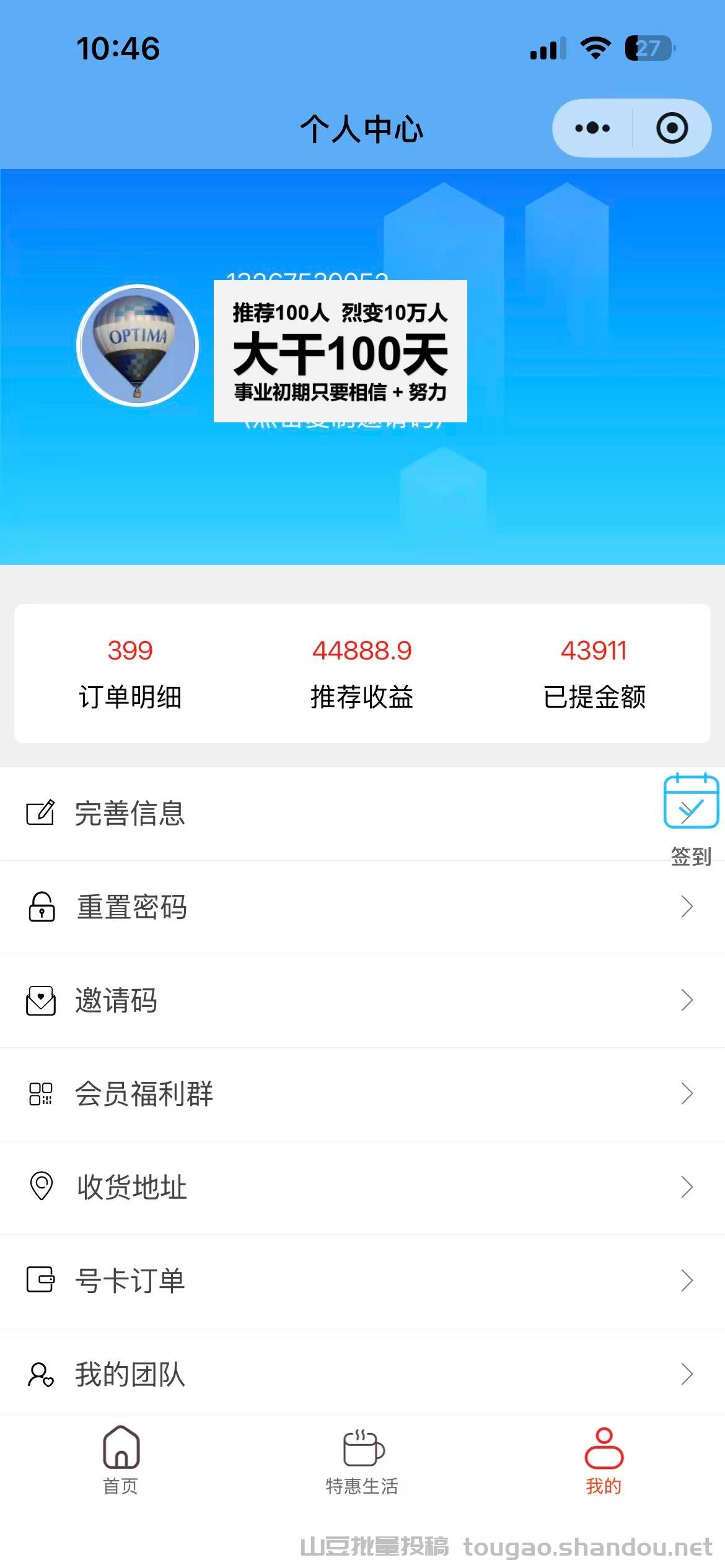Click the envelope icon for 邀请码

(x=41, y=1001)
